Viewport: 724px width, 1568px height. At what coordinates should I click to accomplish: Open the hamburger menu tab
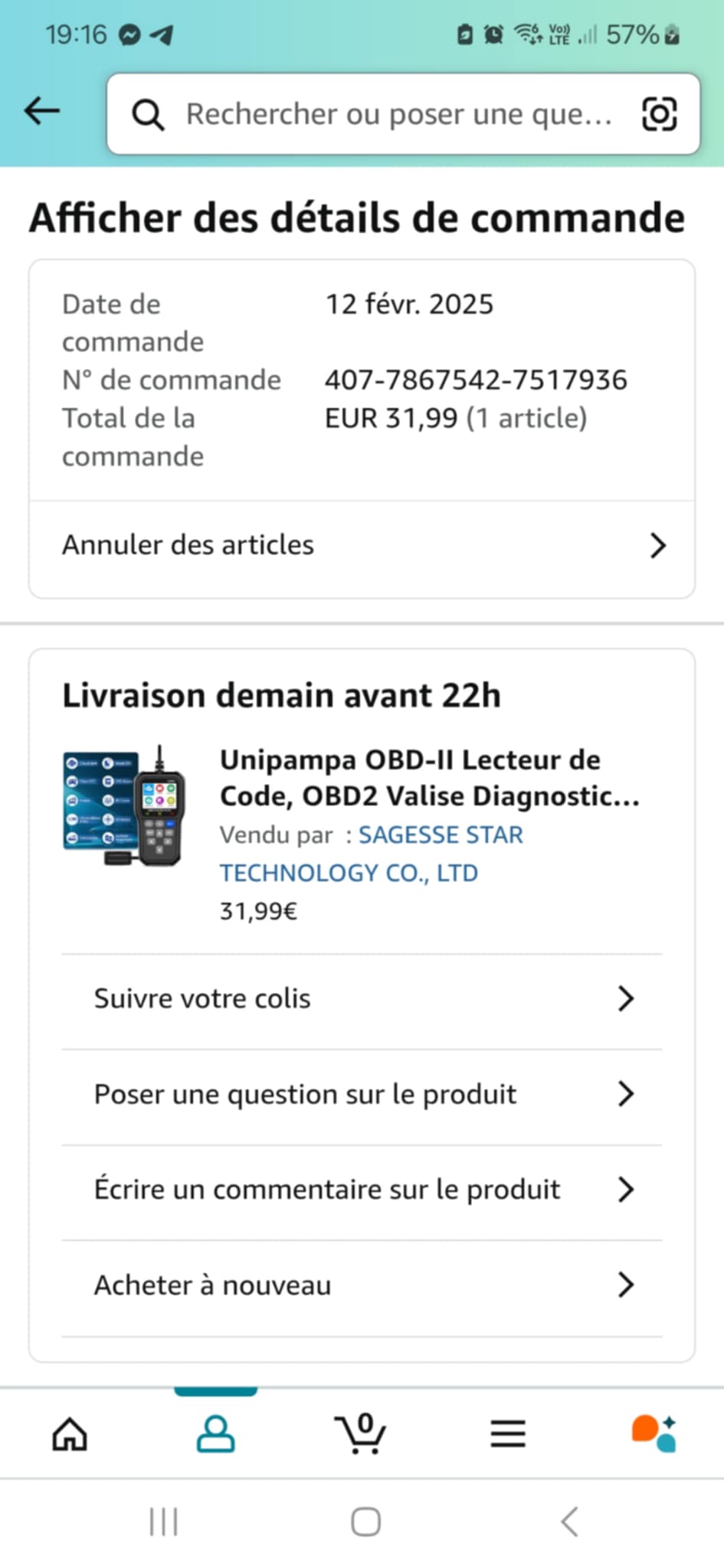[508, 1433]
